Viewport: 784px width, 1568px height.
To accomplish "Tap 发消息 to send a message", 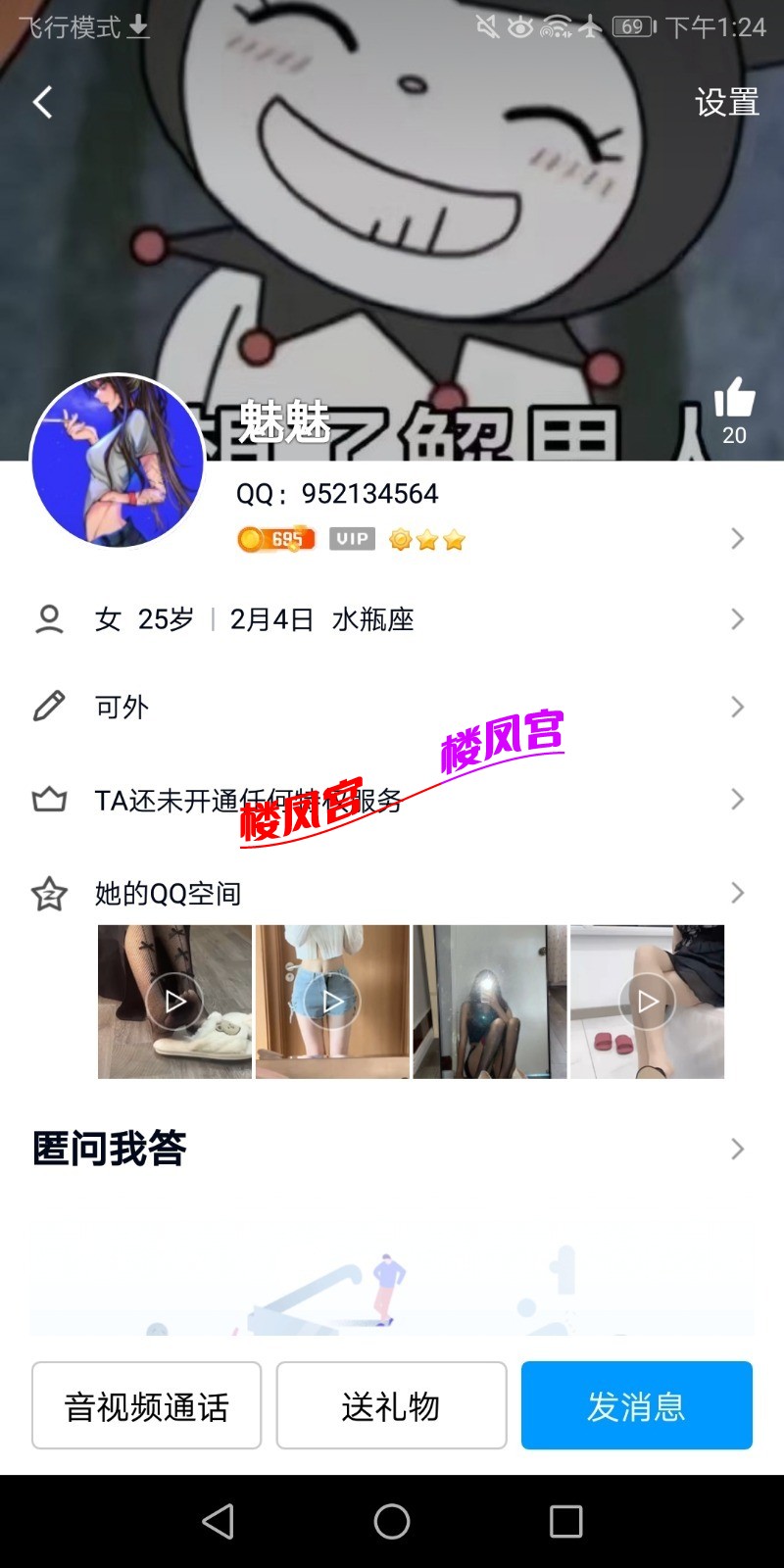I will [636, 1405].
